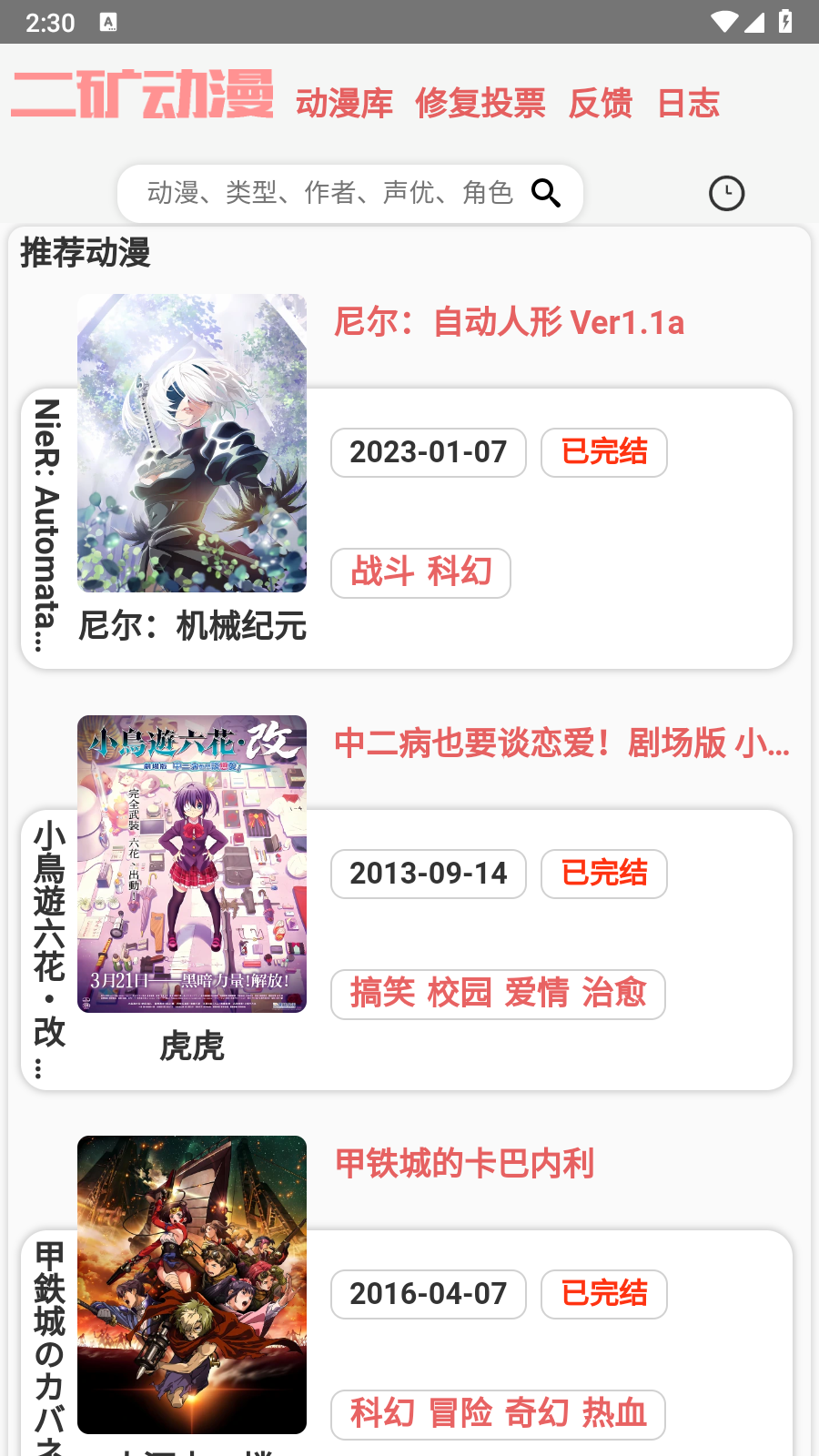Click the search magnifier icon
This screenshot has height=1456, width=819.
pos(547,193)
